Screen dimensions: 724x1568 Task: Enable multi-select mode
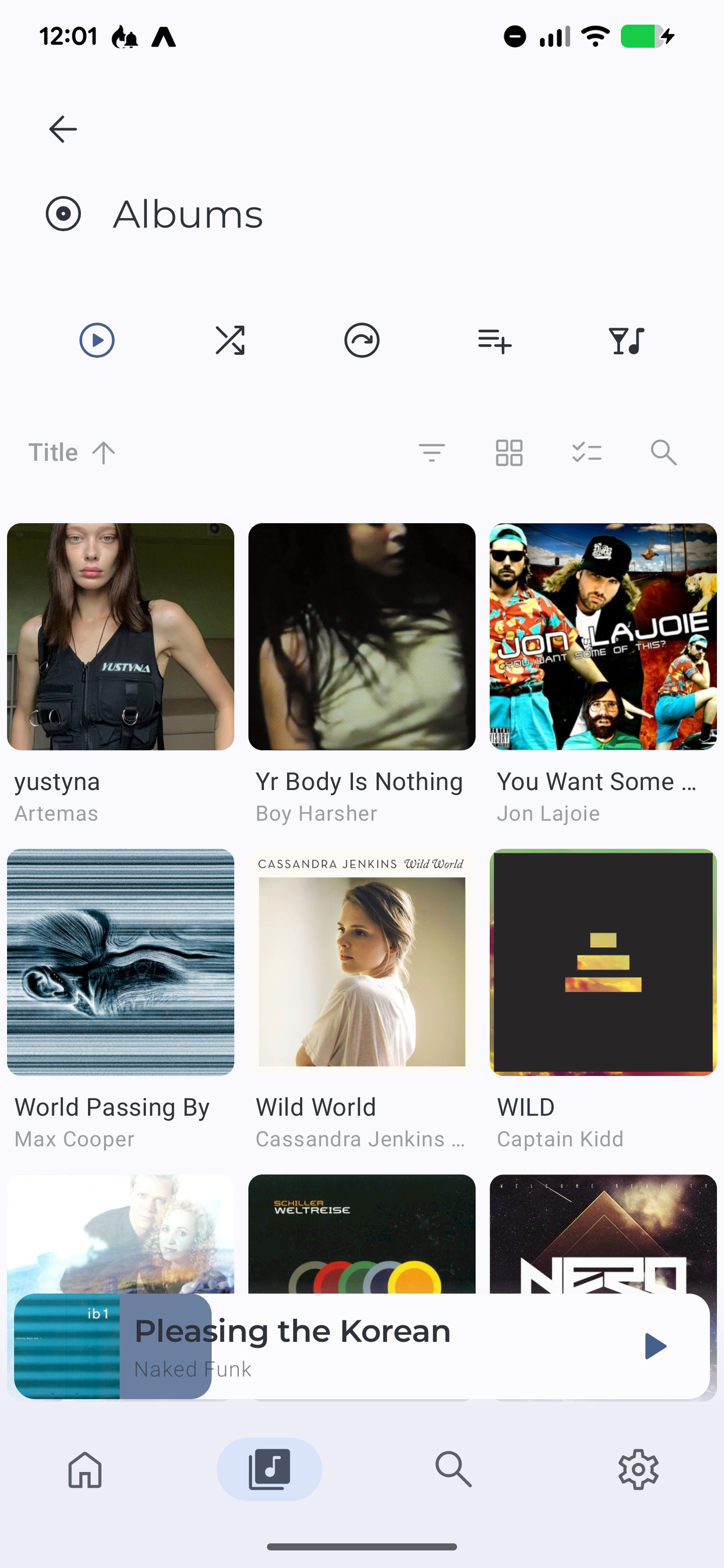[x=586, y=453]
